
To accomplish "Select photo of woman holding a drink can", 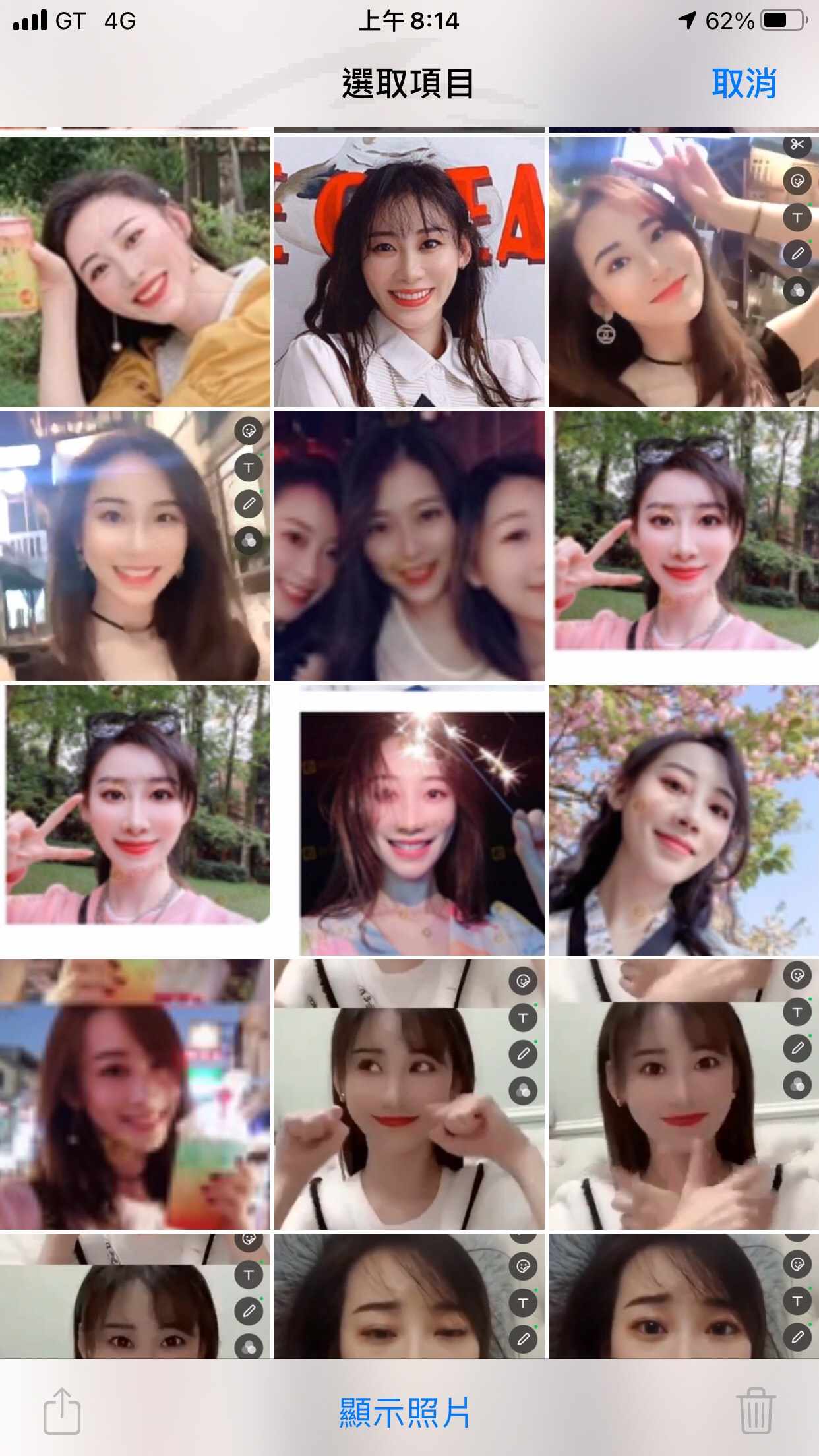I will (x=135, y=271).
